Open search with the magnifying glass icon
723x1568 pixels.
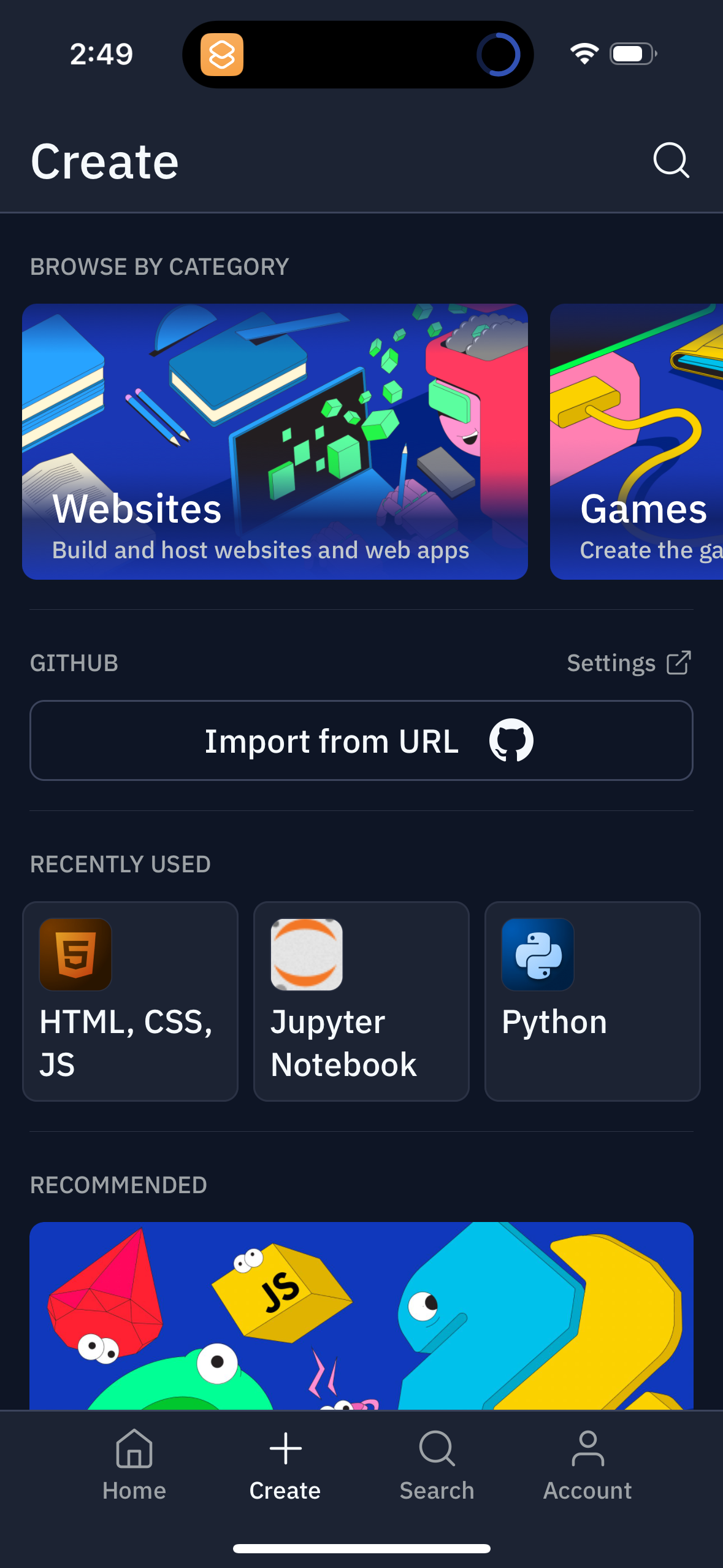(670, 161)
